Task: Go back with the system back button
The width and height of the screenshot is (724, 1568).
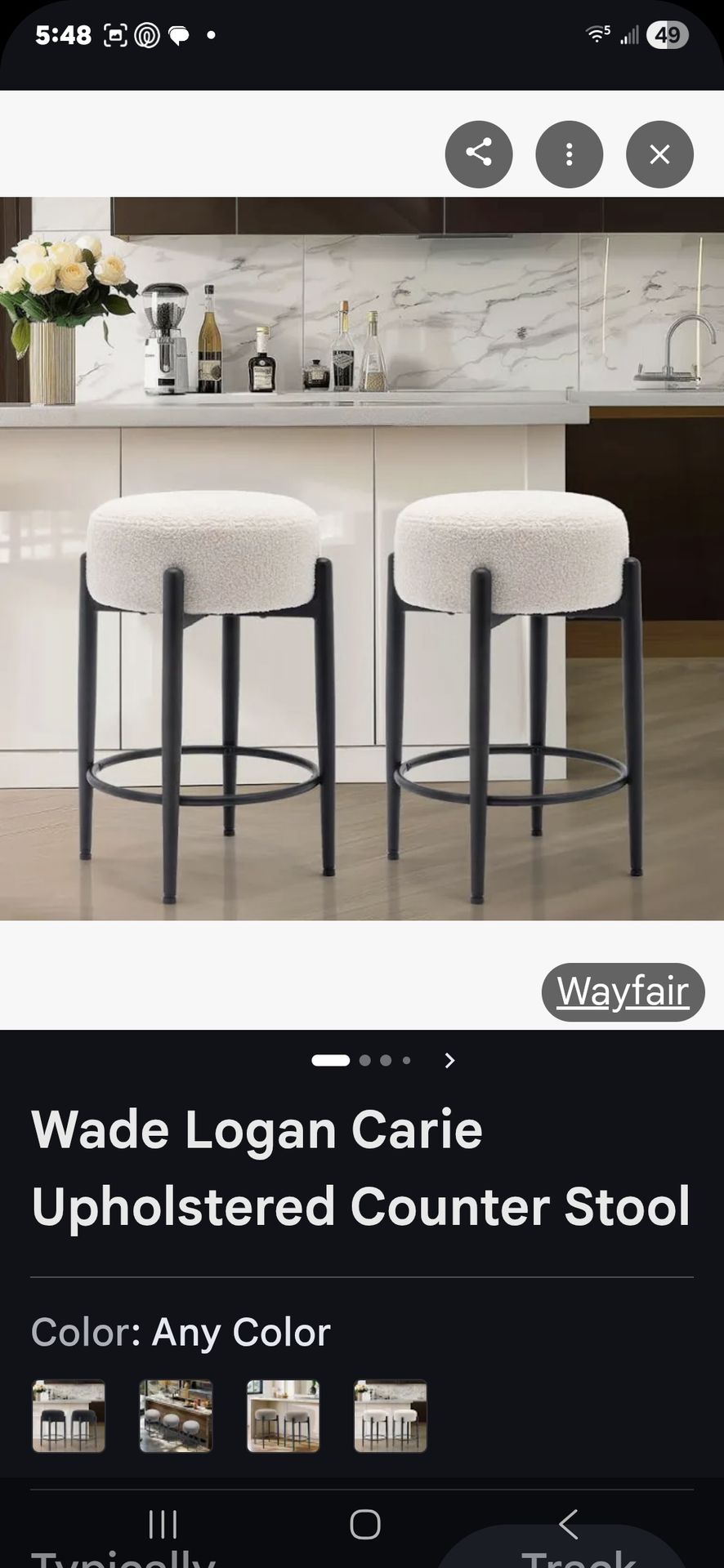Action: tap(569, 1524)
